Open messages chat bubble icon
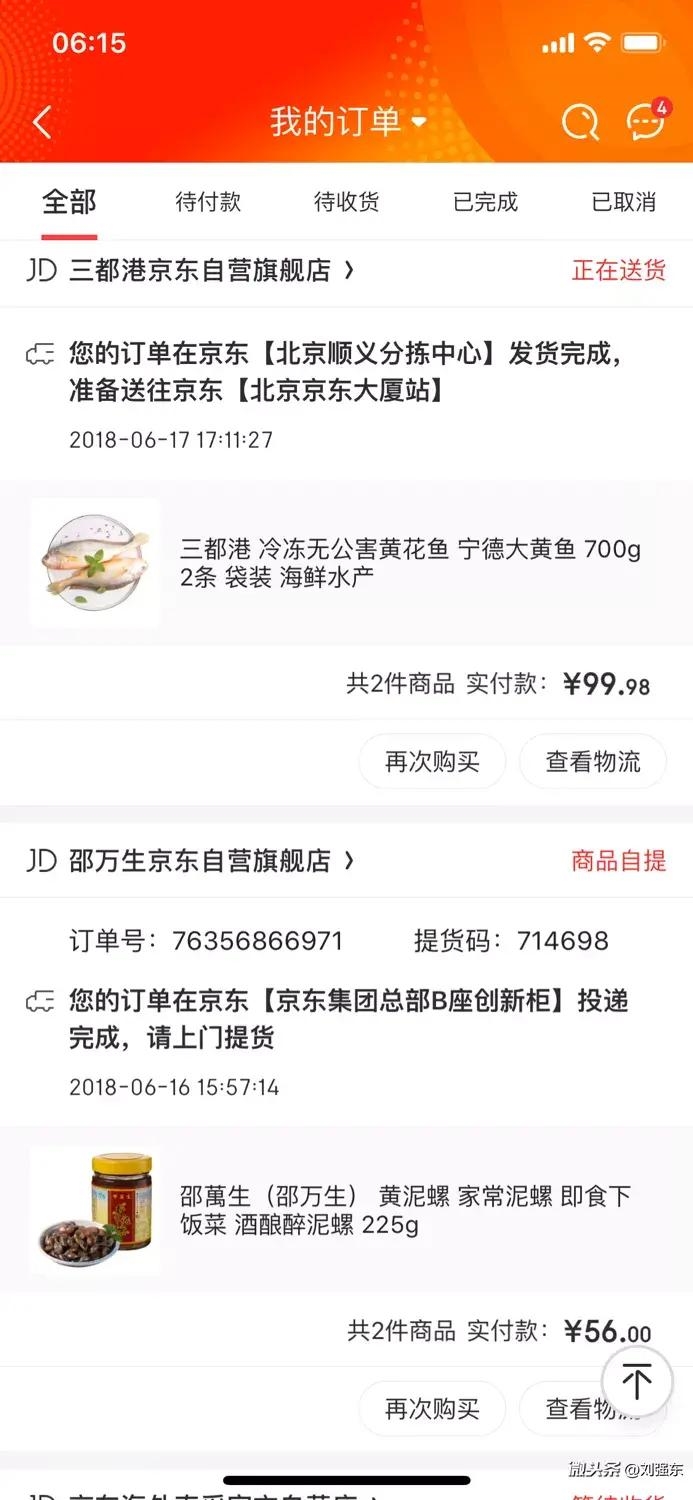 pos(645,123)
